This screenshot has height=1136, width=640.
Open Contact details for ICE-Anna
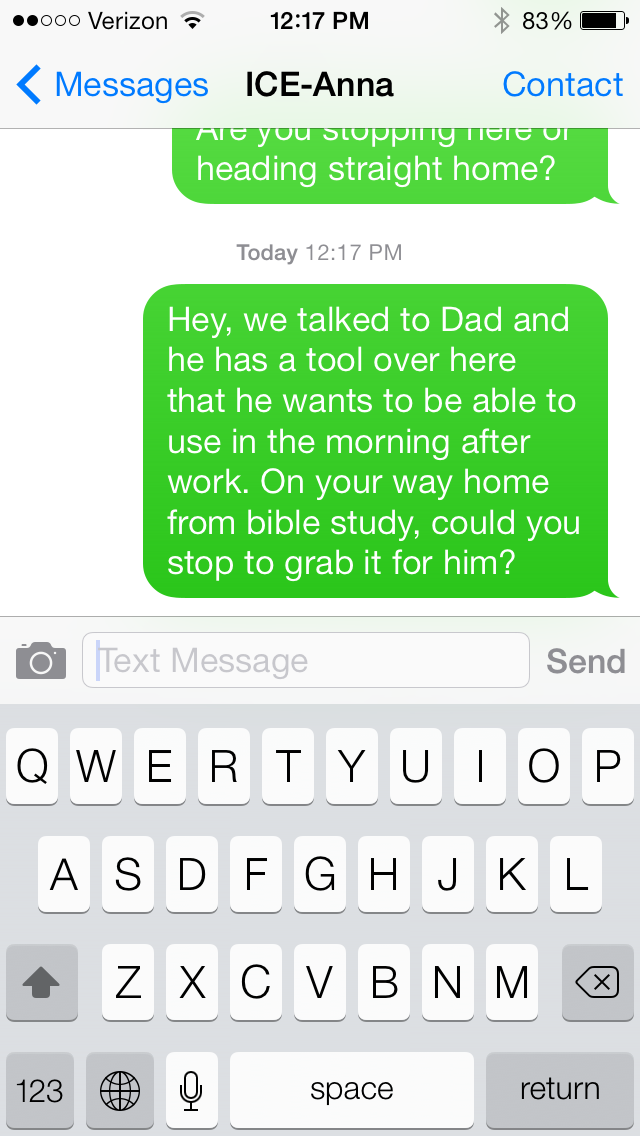(x=562, y=85)
